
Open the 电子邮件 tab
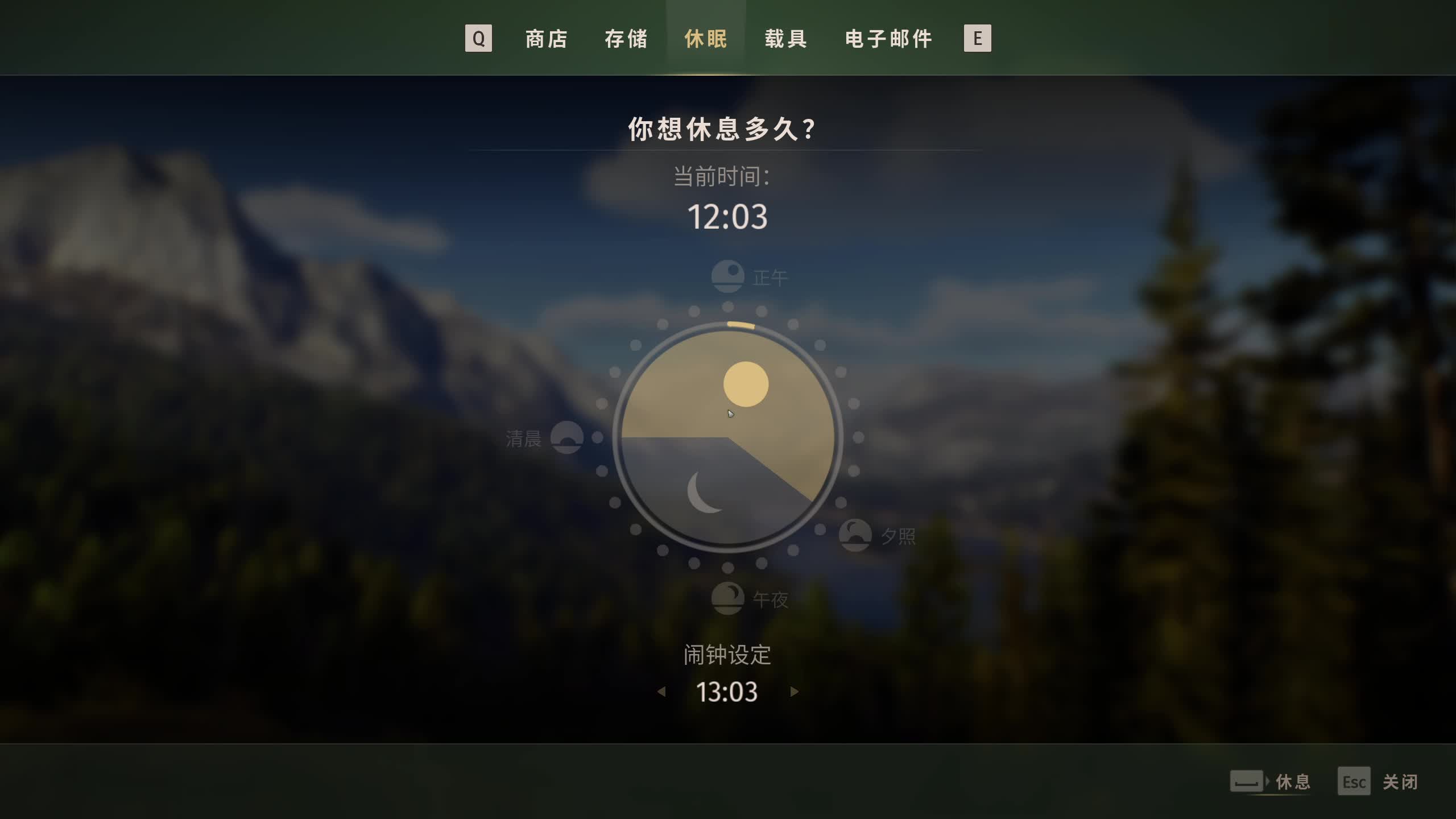pyautogui.click(x=888, y=39)
